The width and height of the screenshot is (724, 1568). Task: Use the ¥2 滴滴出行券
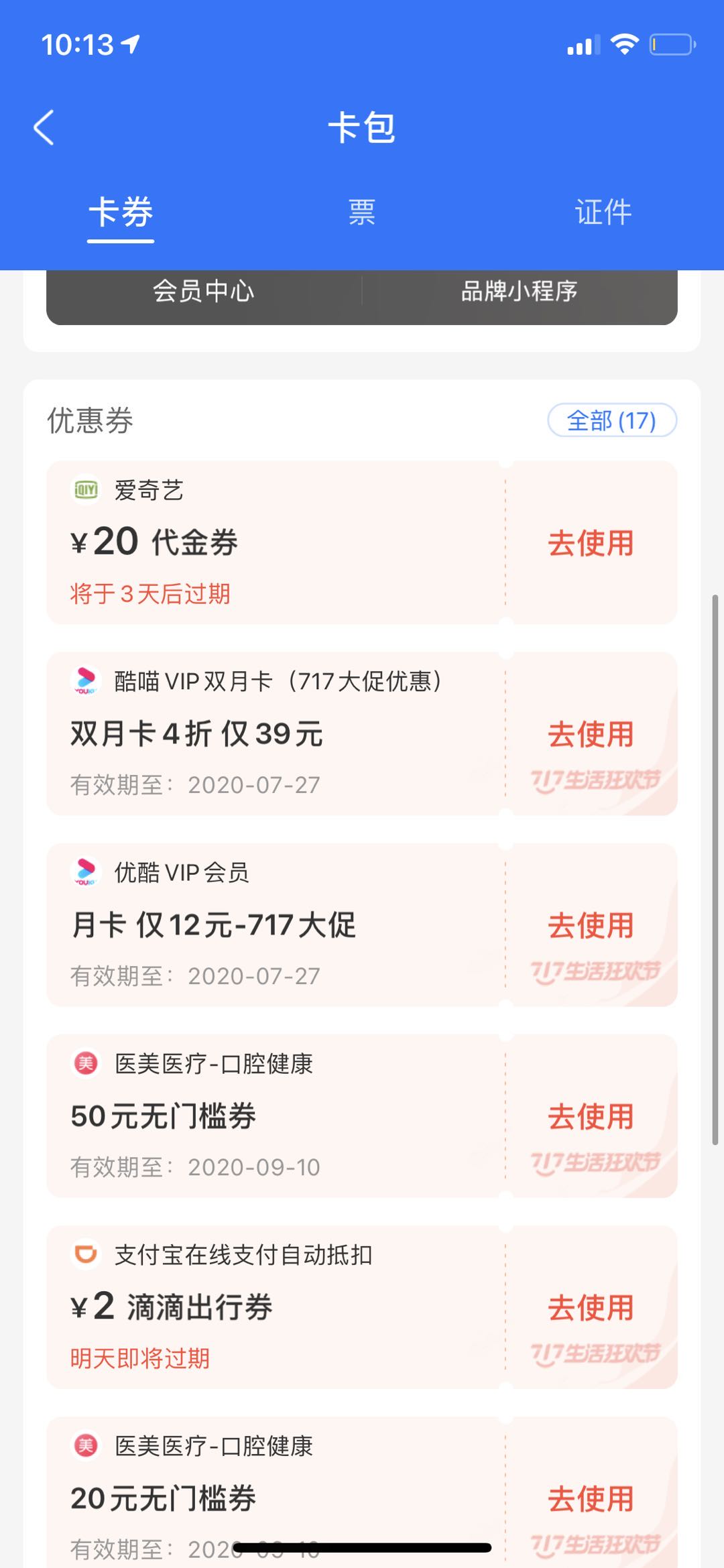point(591,1308)
